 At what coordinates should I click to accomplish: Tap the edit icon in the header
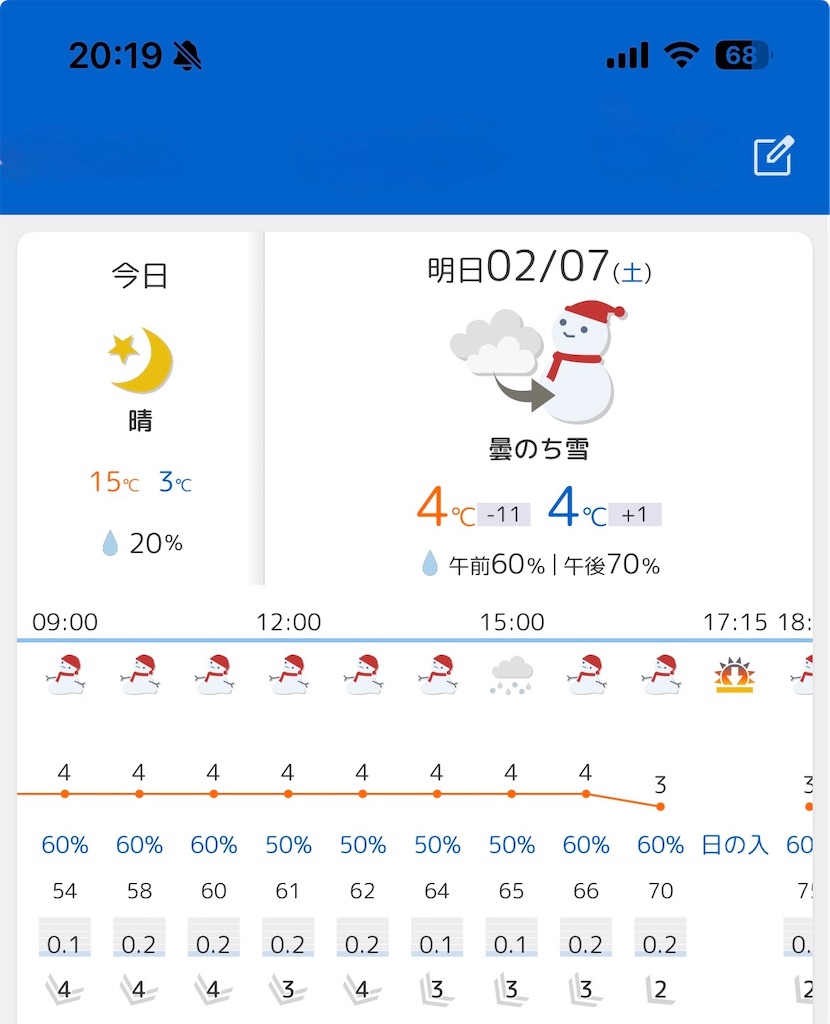click(773, 156)
